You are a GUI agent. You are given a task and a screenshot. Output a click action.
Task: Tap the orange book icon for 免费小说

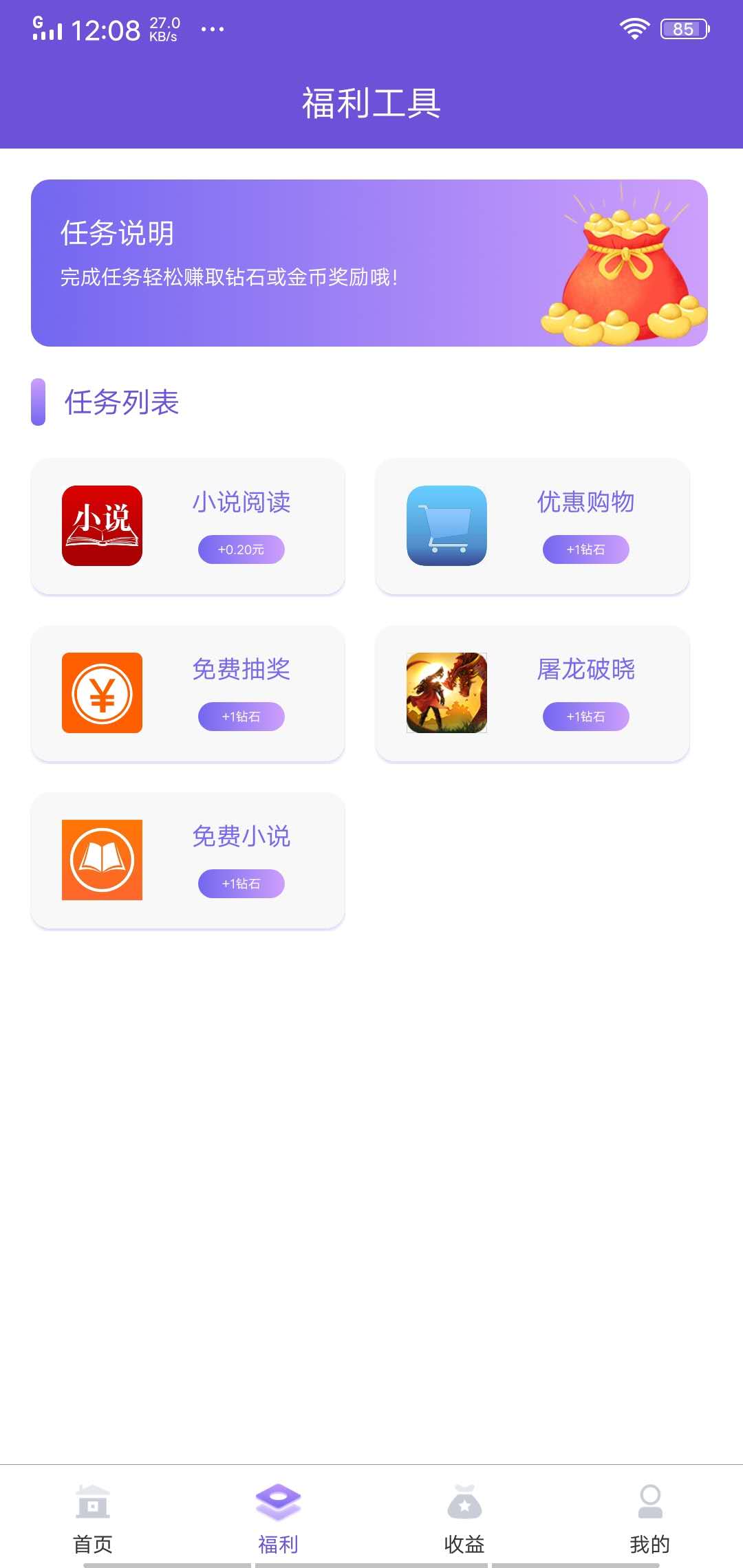[x=102, y=860]
